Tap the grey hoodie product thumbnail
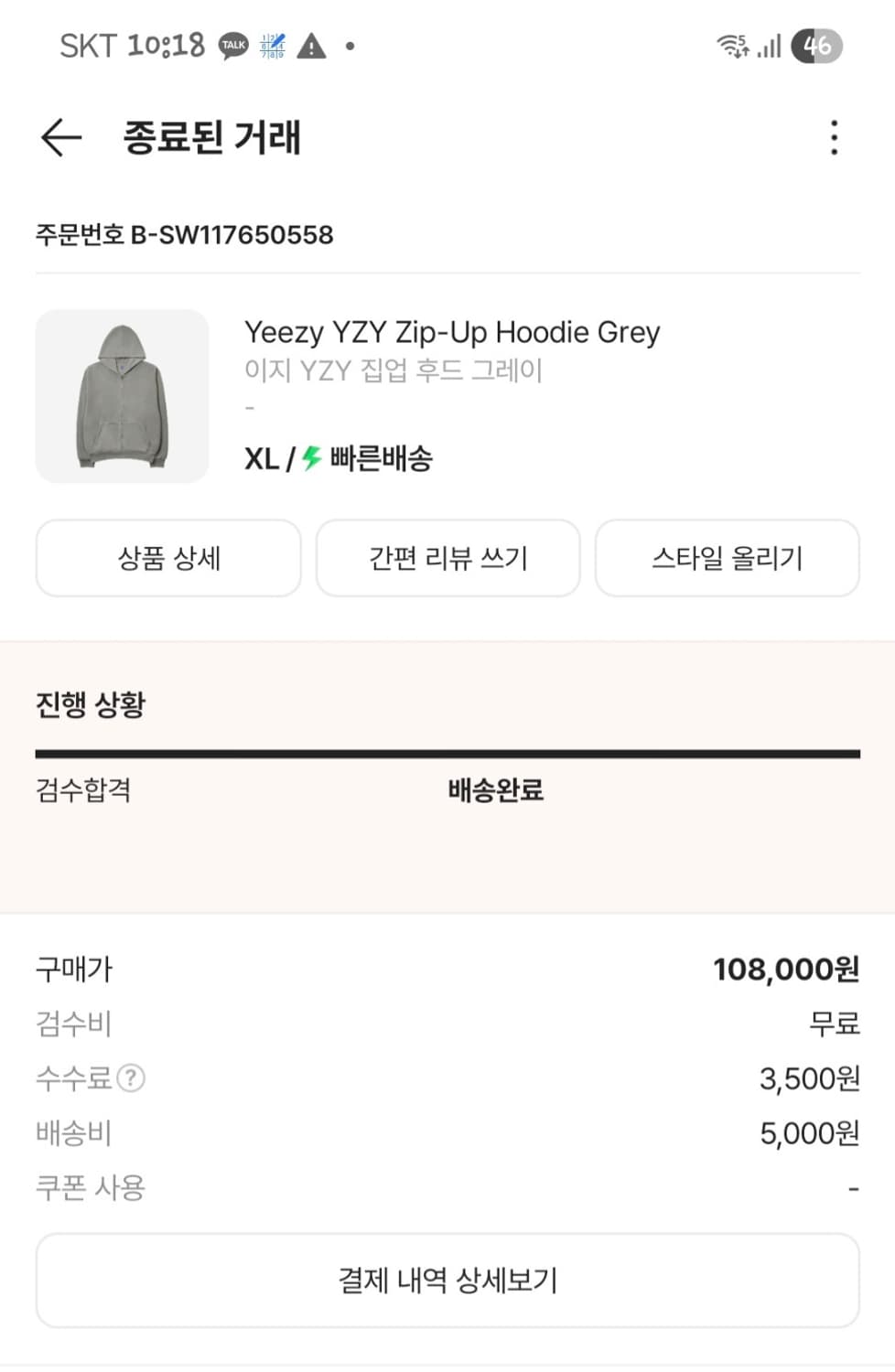 point(123,395)
